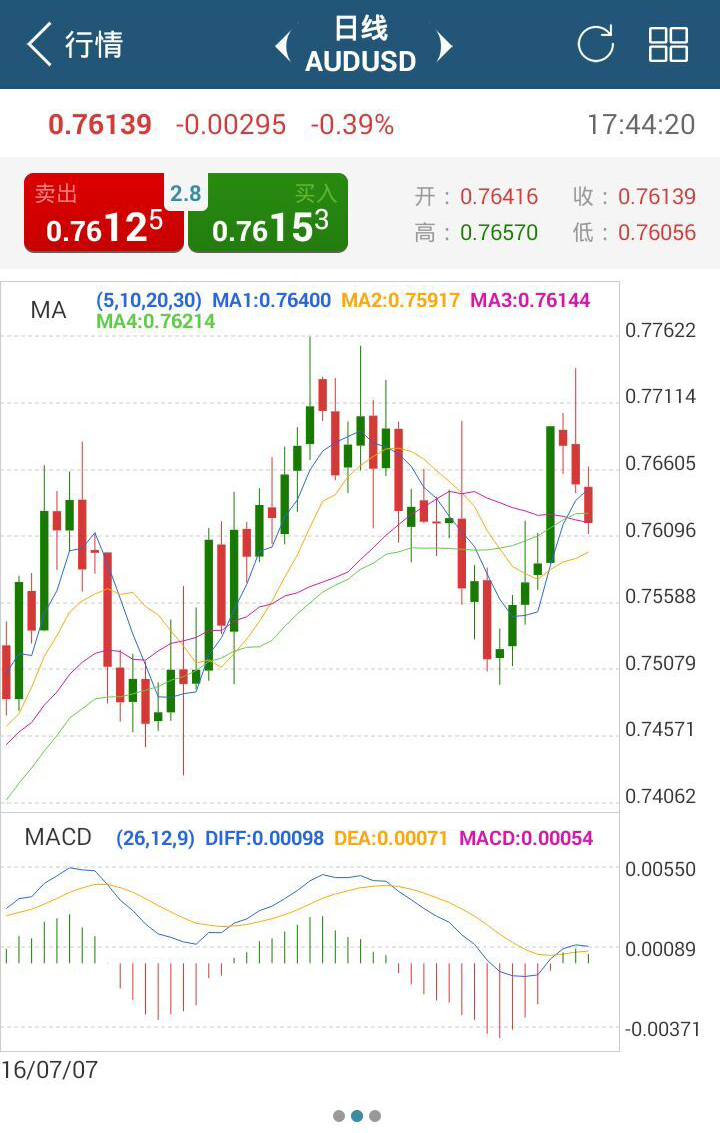Tap the AUDUSD symbol title
Image resolution: width=720 pixels, height=1133 pixels.
pyautogui.click(x=363, y=60)
